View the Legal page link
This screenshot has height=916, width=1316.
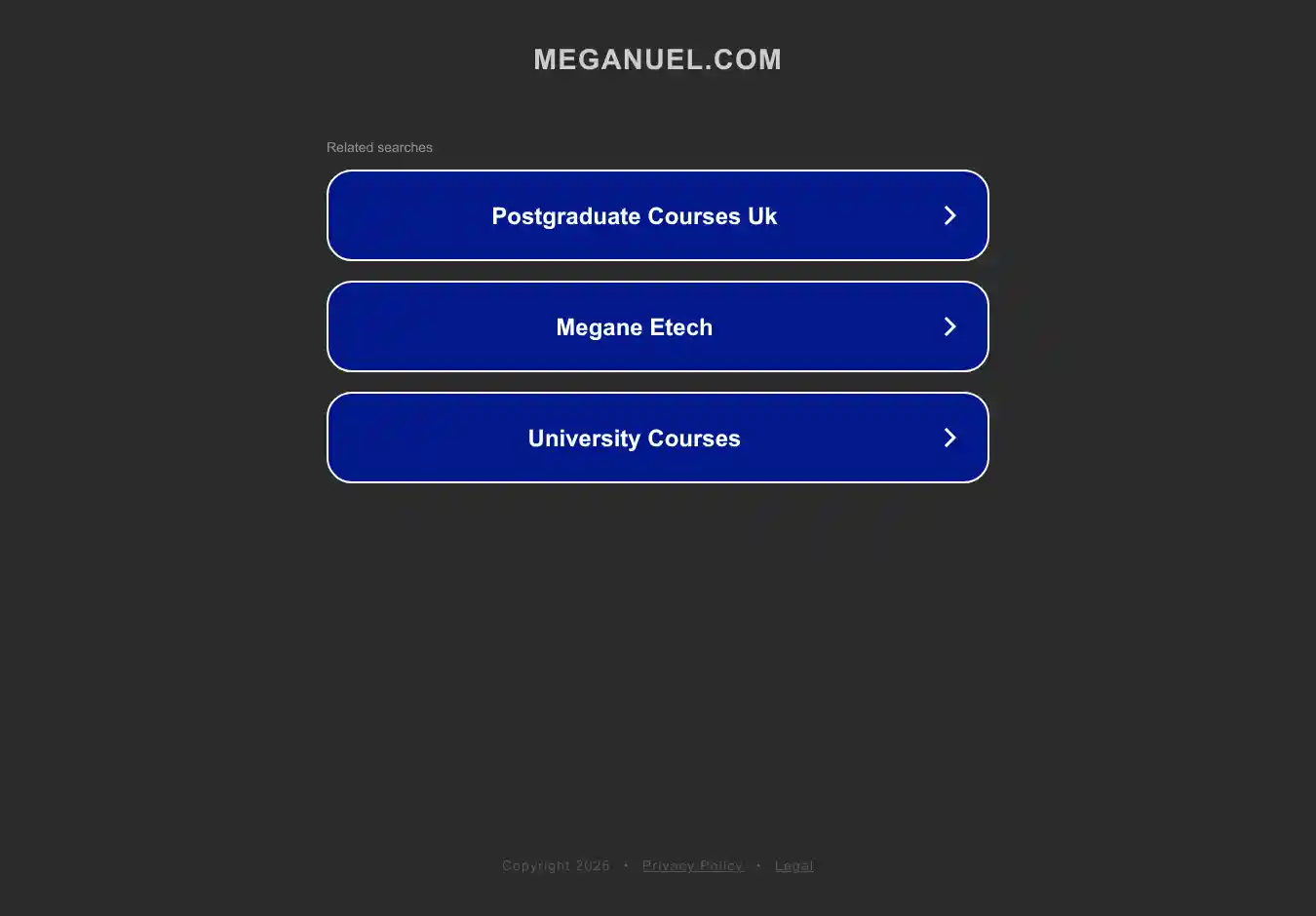click(793, 865)
